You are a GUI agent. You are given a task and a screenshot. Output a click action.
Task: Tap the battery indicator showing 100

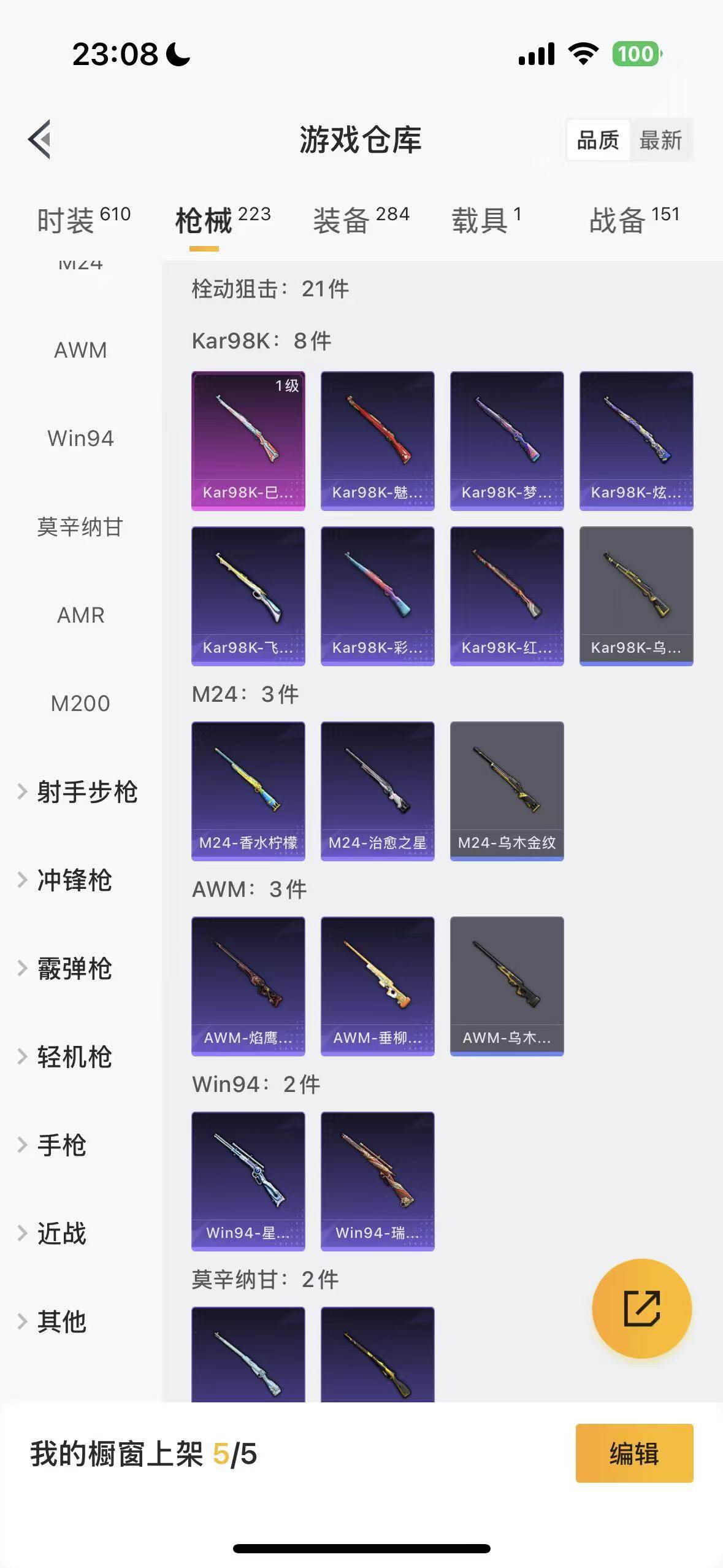click(x=635, y=53)
